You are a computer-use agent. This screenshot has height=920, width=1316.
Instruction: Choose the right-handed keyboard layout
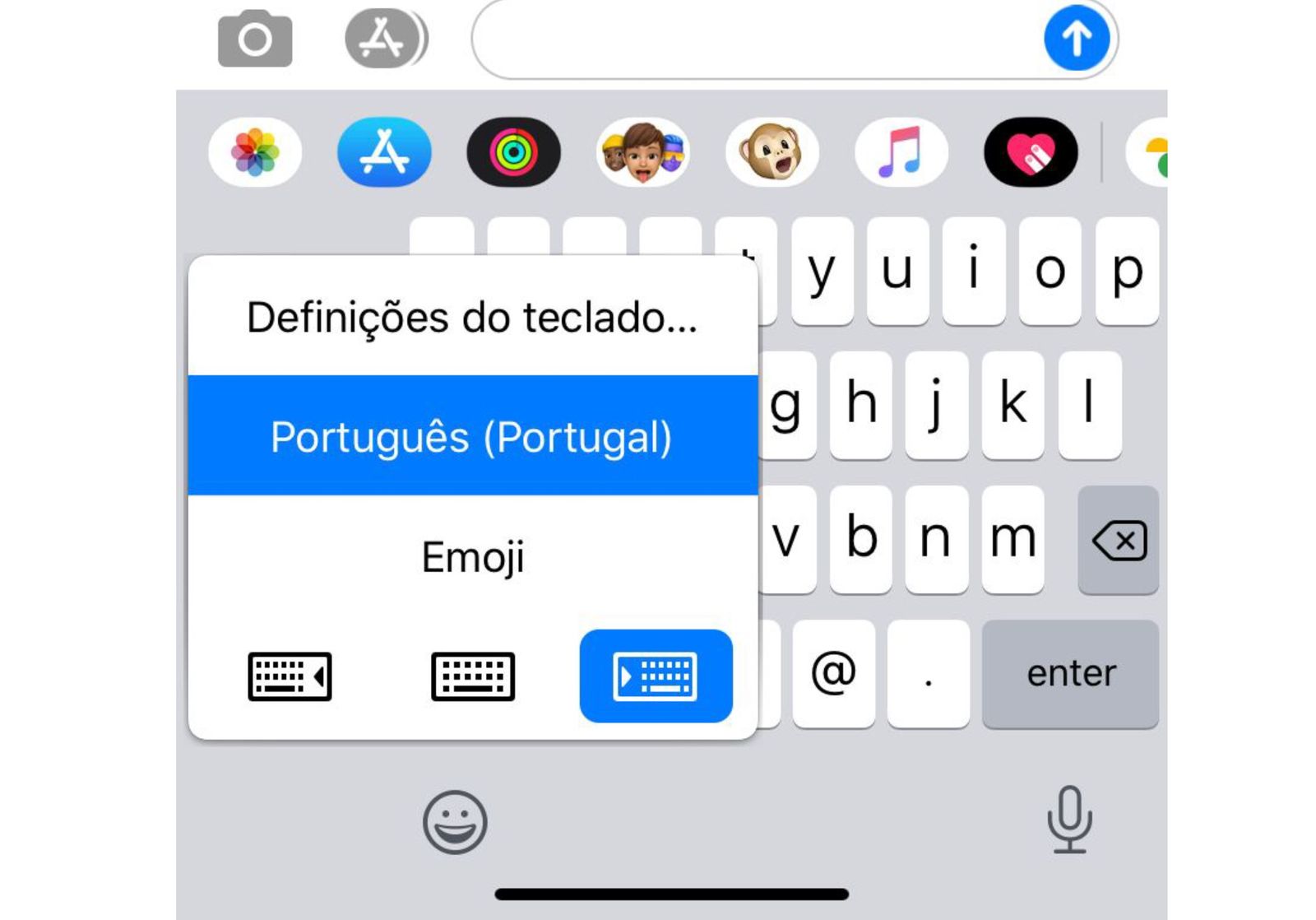click(656, 676)
